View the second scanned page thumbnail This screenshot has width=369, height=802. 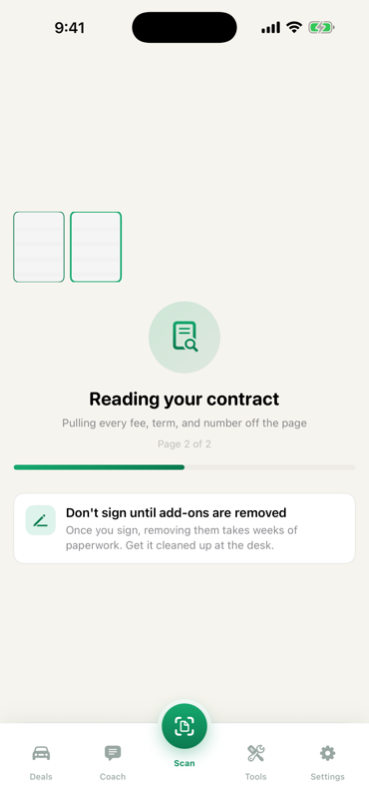(x=96, y=247)
